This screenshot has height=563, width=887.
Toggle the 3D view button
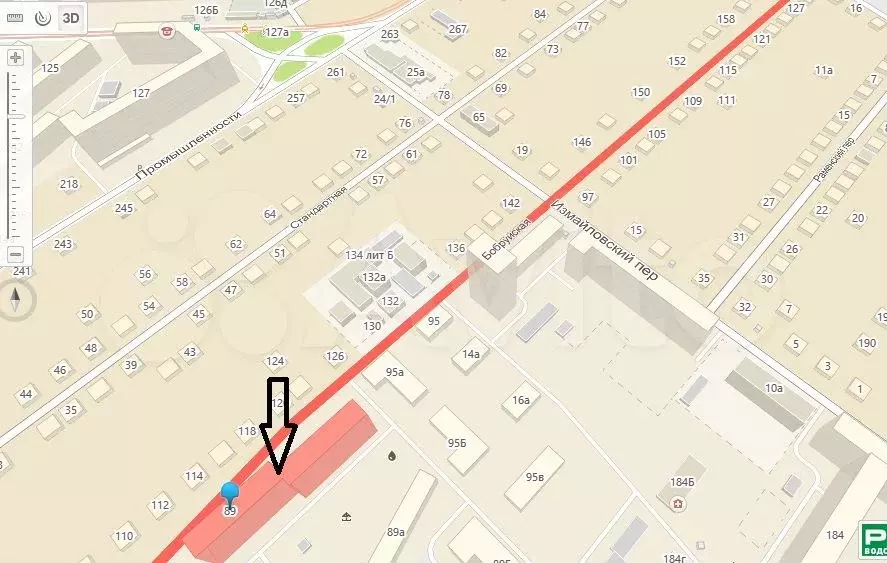click(70, 17)
